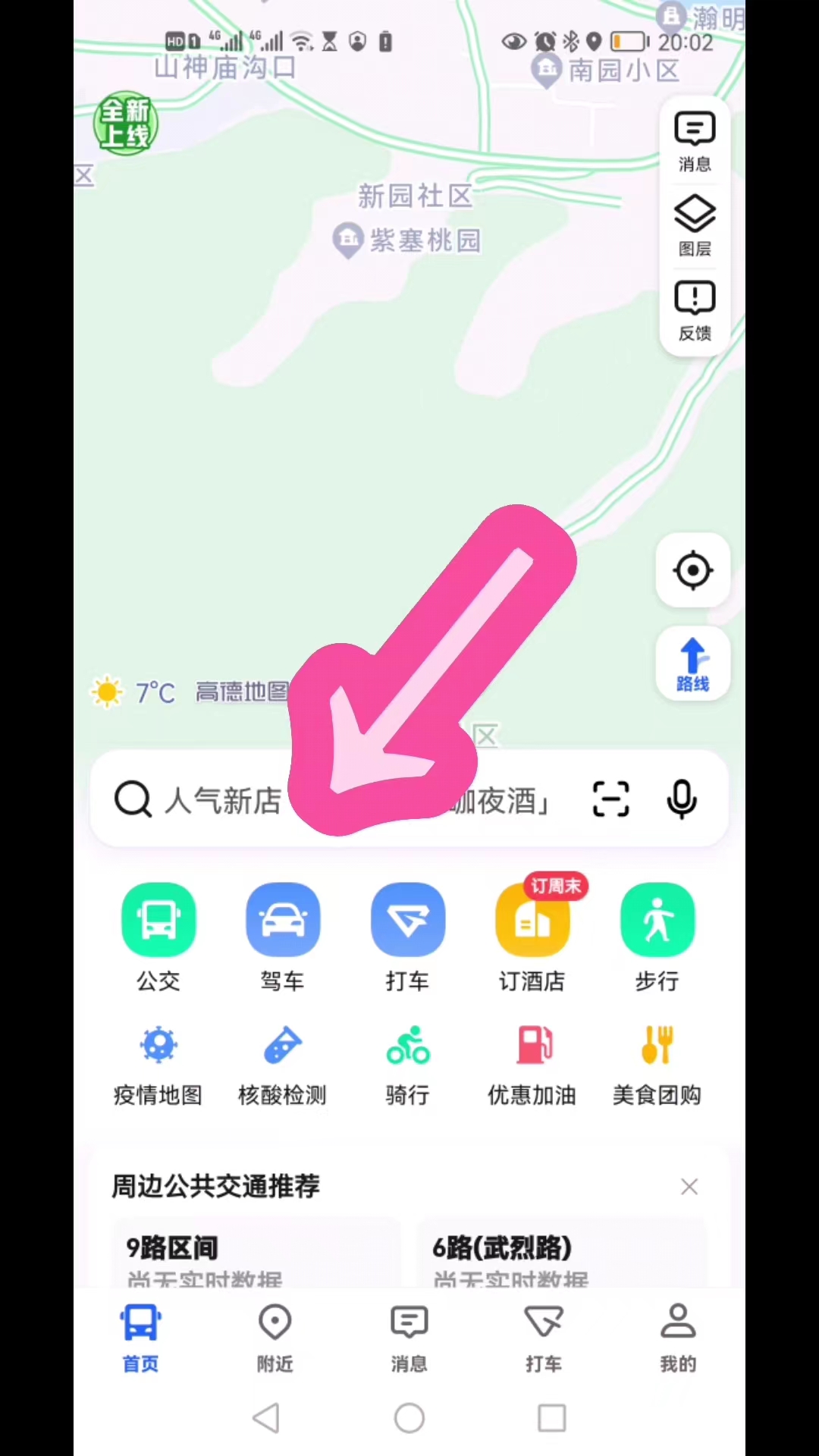The width and height of the screenshot is (819, 1456).
Task: Toggle current location with the locate button
Action: point(692,570)
